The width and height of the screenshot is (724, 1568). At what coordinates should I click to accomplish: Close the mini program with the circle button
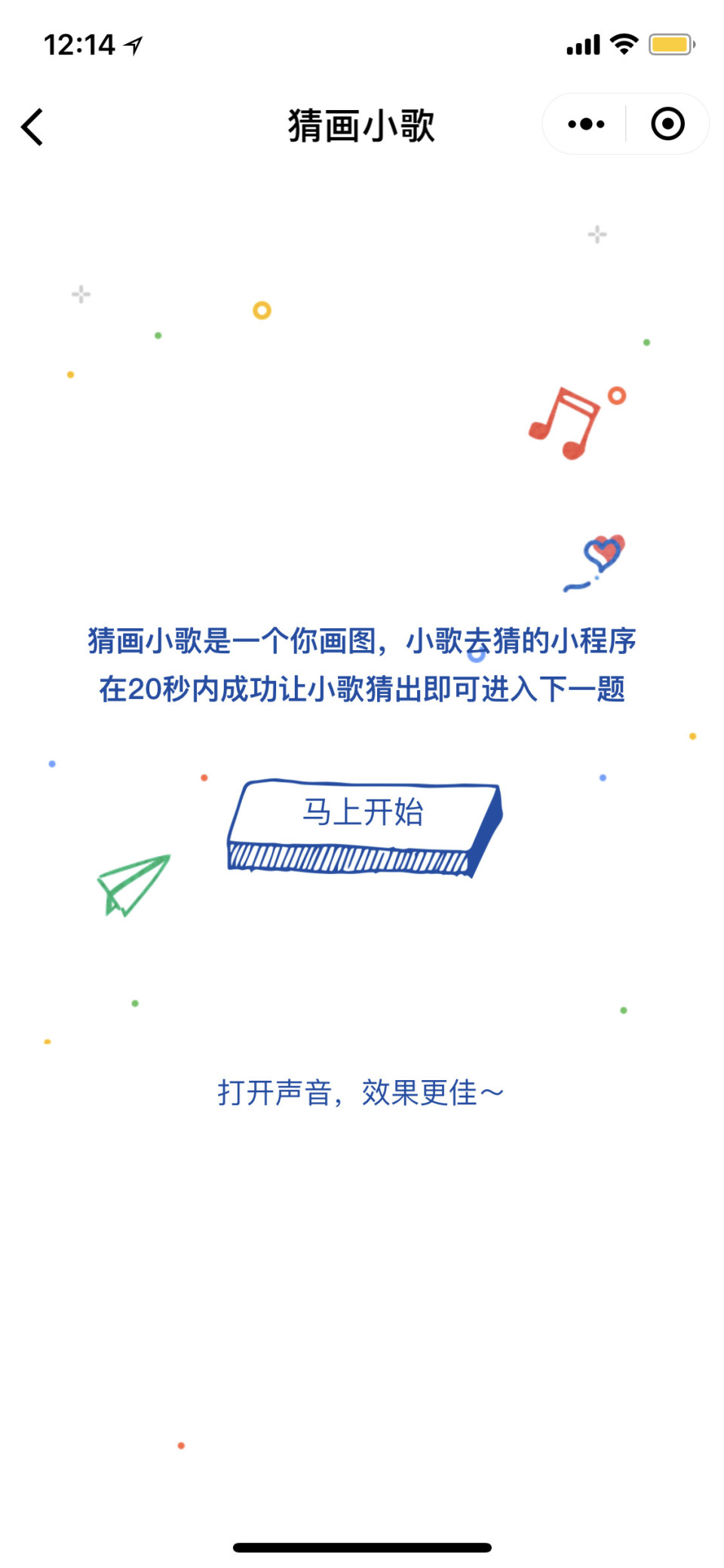coord(667,124)
